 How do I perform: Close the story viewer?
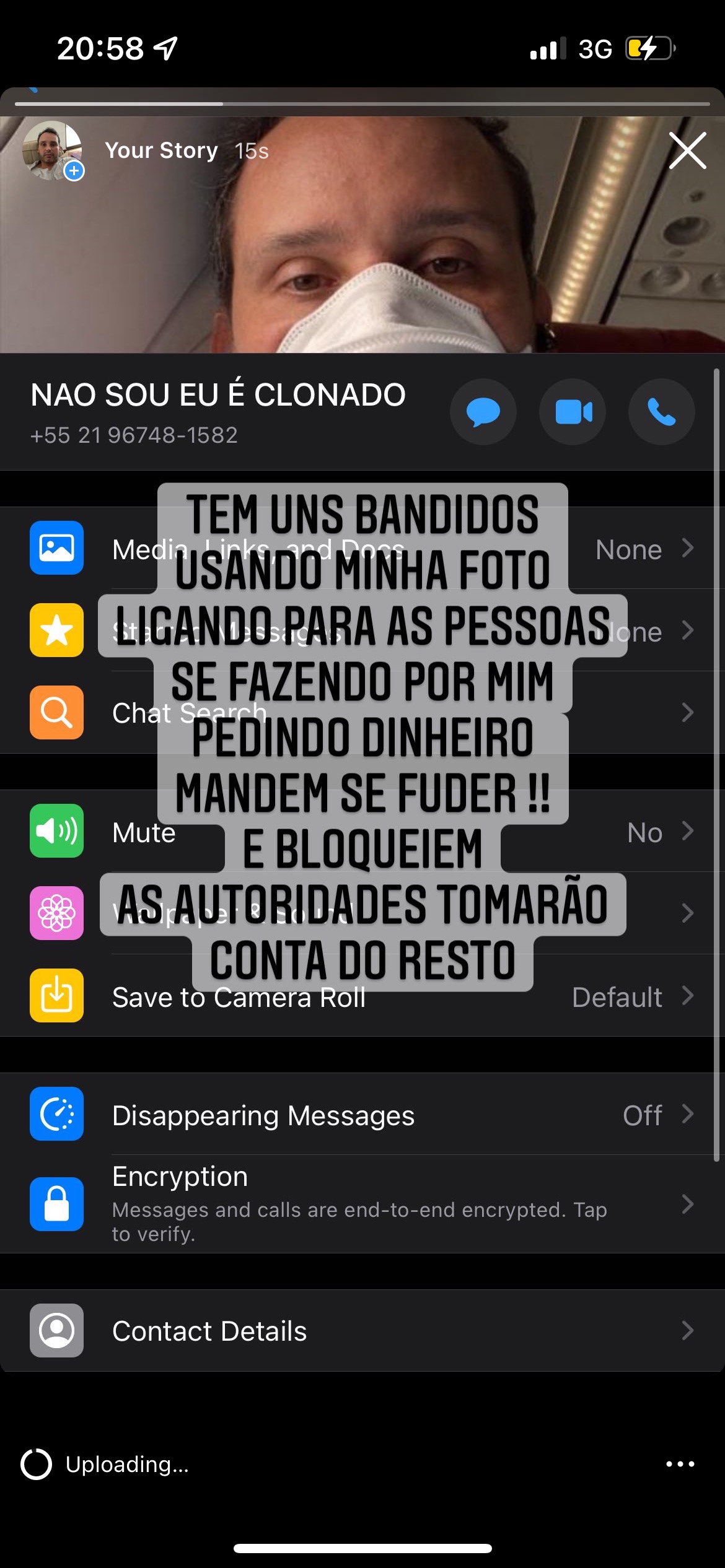tap(687, 150)
